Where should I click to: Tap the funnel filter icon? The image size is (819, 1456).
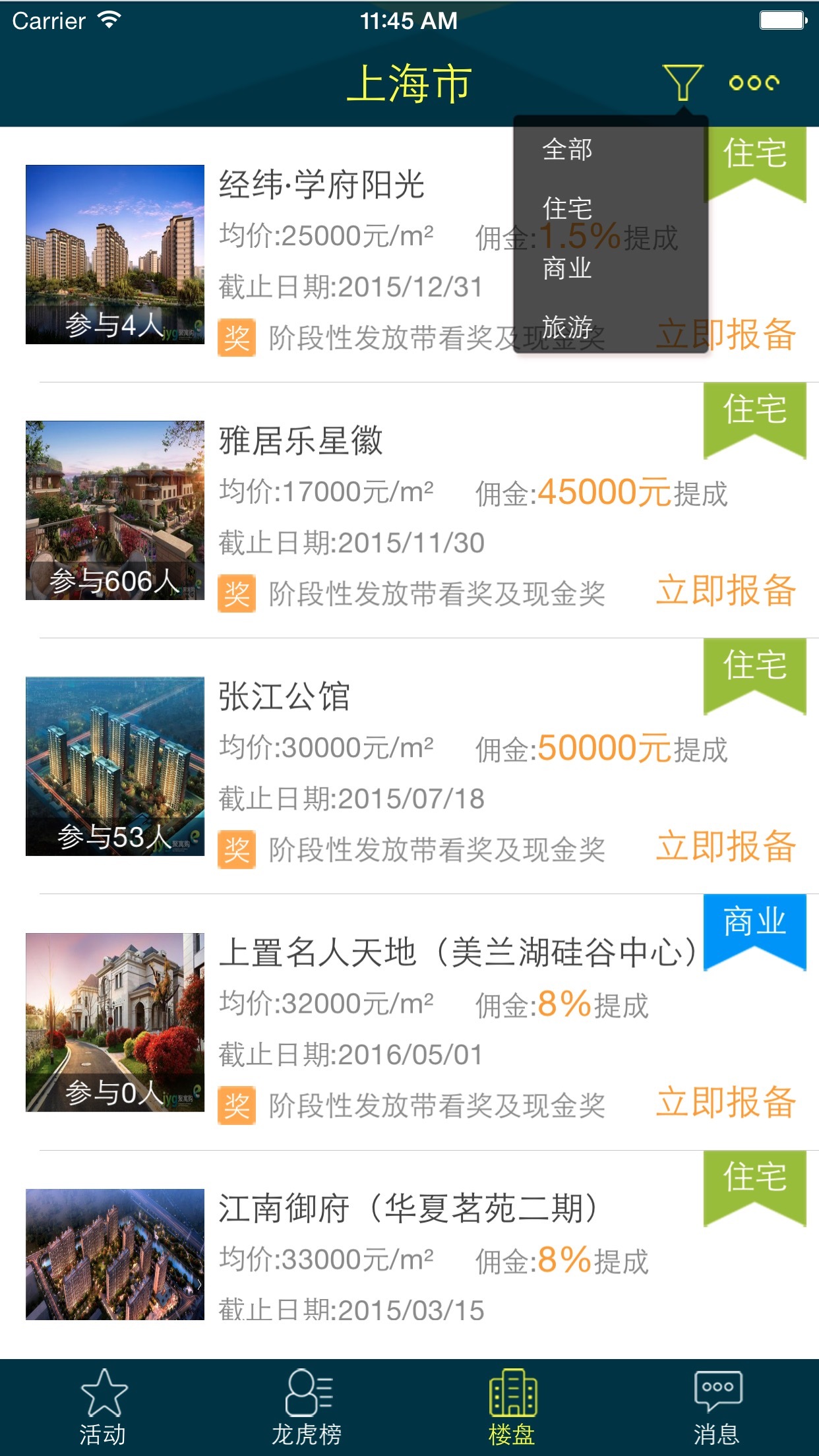[x=682, y=83]
